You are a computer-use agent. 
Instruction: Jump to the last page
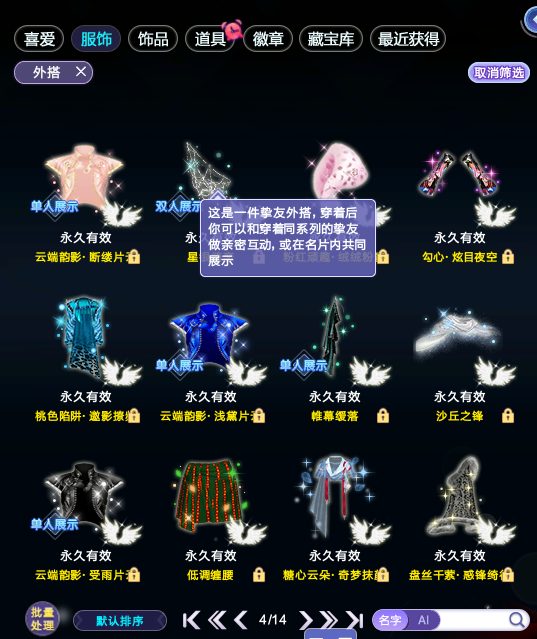(354, 620)
